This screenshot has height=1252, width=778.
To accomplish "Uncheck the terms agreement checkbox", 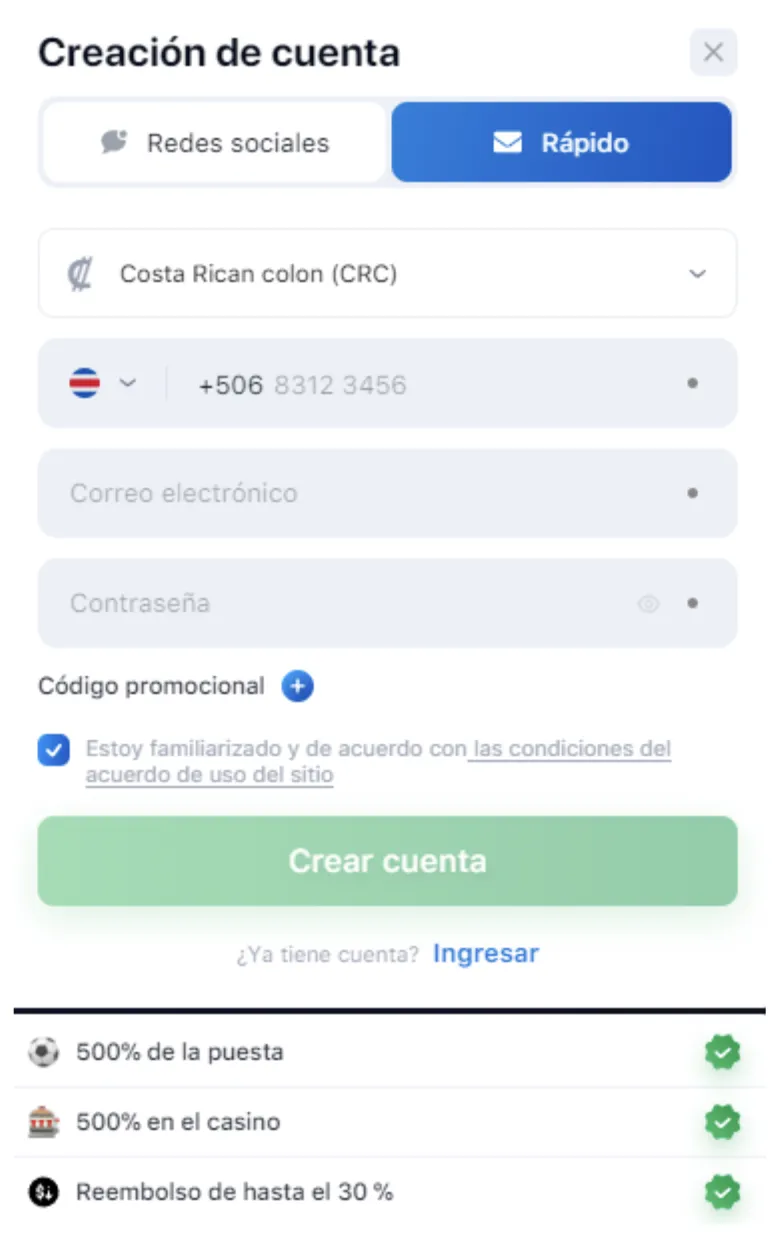I will click(53, 750).
